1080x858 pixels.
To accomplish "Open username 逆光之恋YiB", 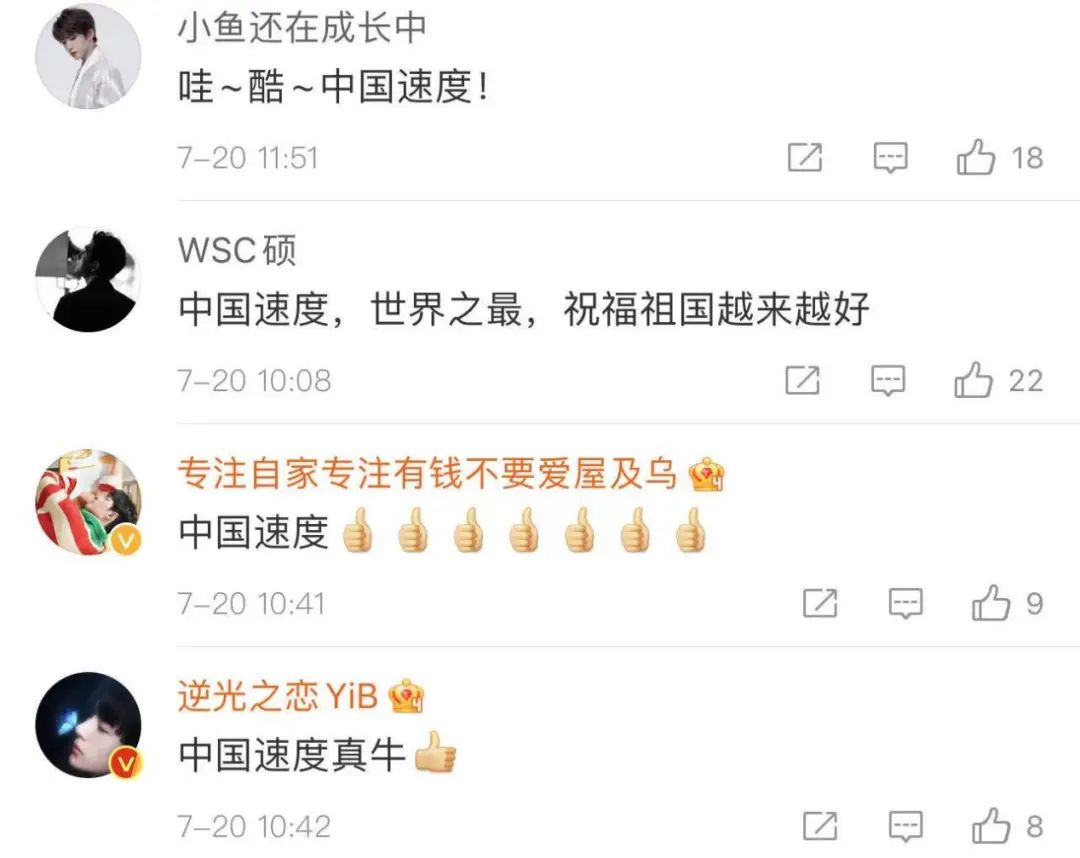I will [x=277, y=696].
